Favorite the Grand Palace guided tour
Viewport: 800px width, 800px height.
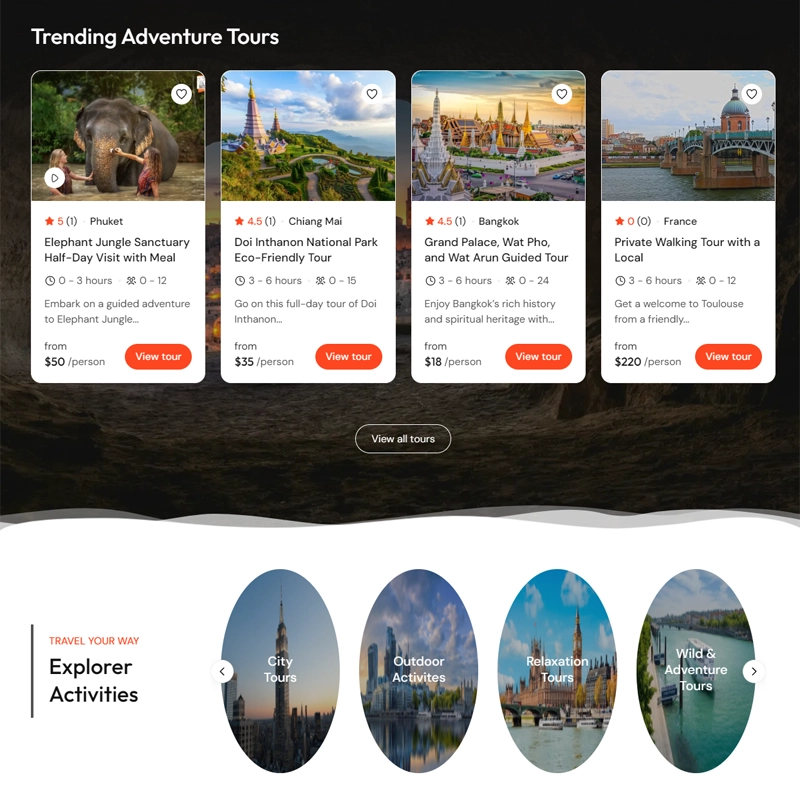tap(562, 94)
